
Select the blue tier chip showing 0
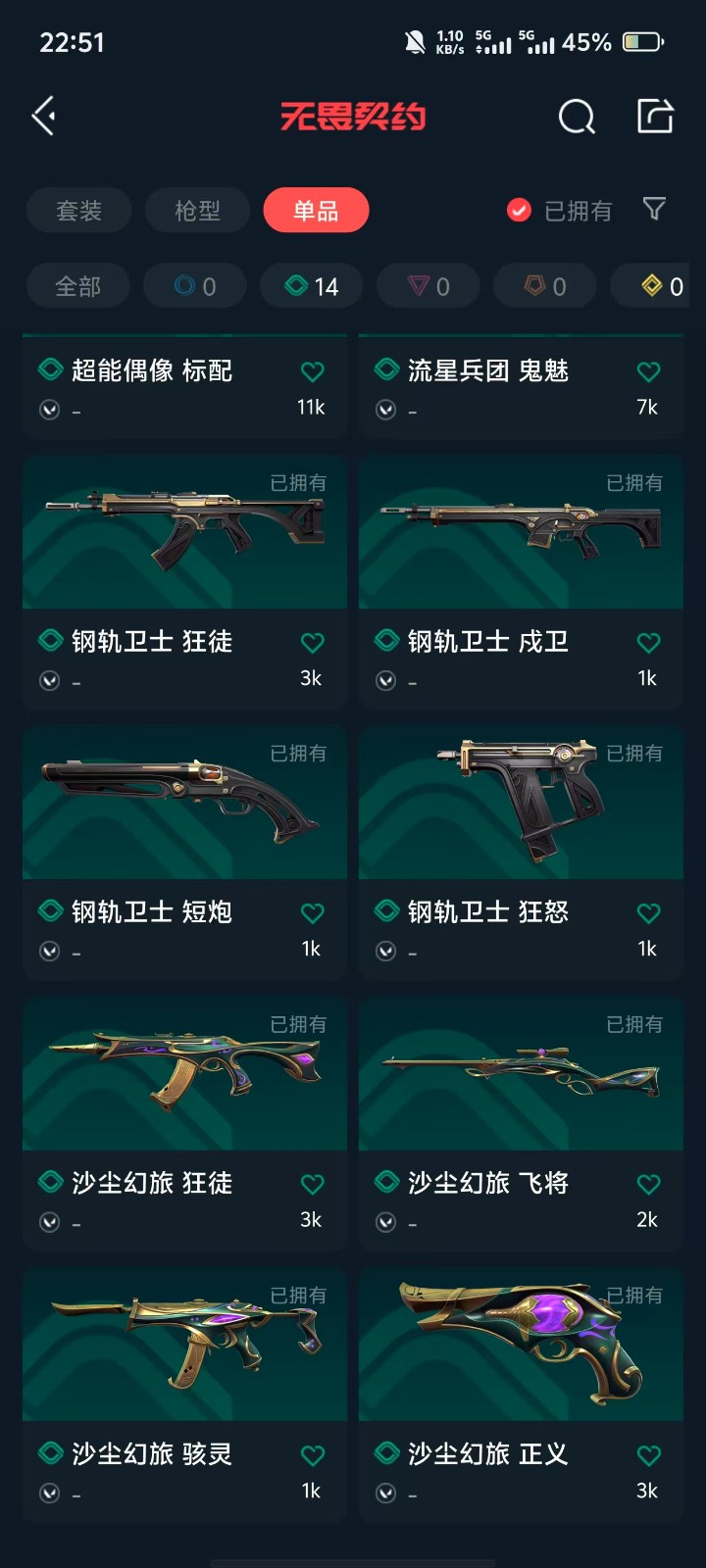194,286
